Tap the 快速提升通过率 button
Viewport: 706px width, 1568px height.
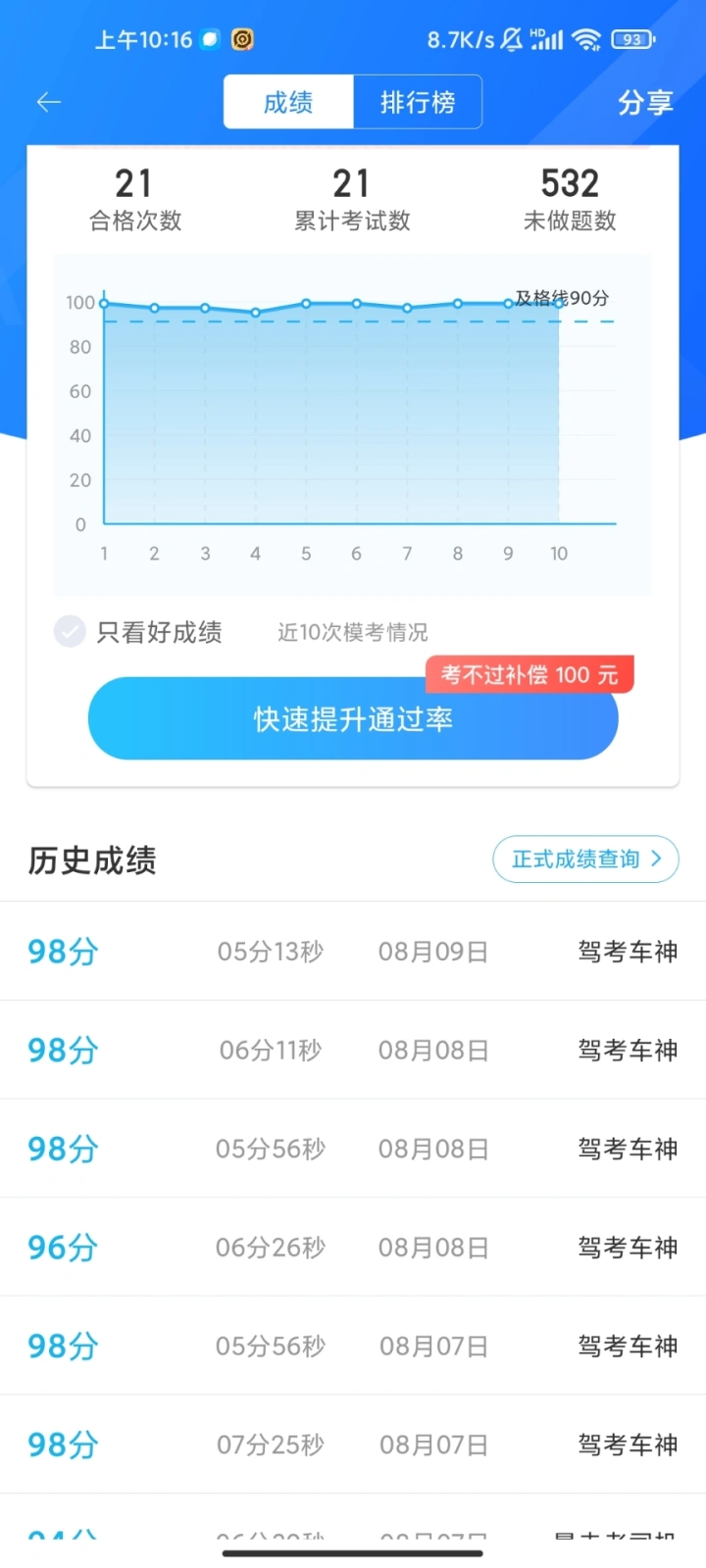tap(353, 718)
